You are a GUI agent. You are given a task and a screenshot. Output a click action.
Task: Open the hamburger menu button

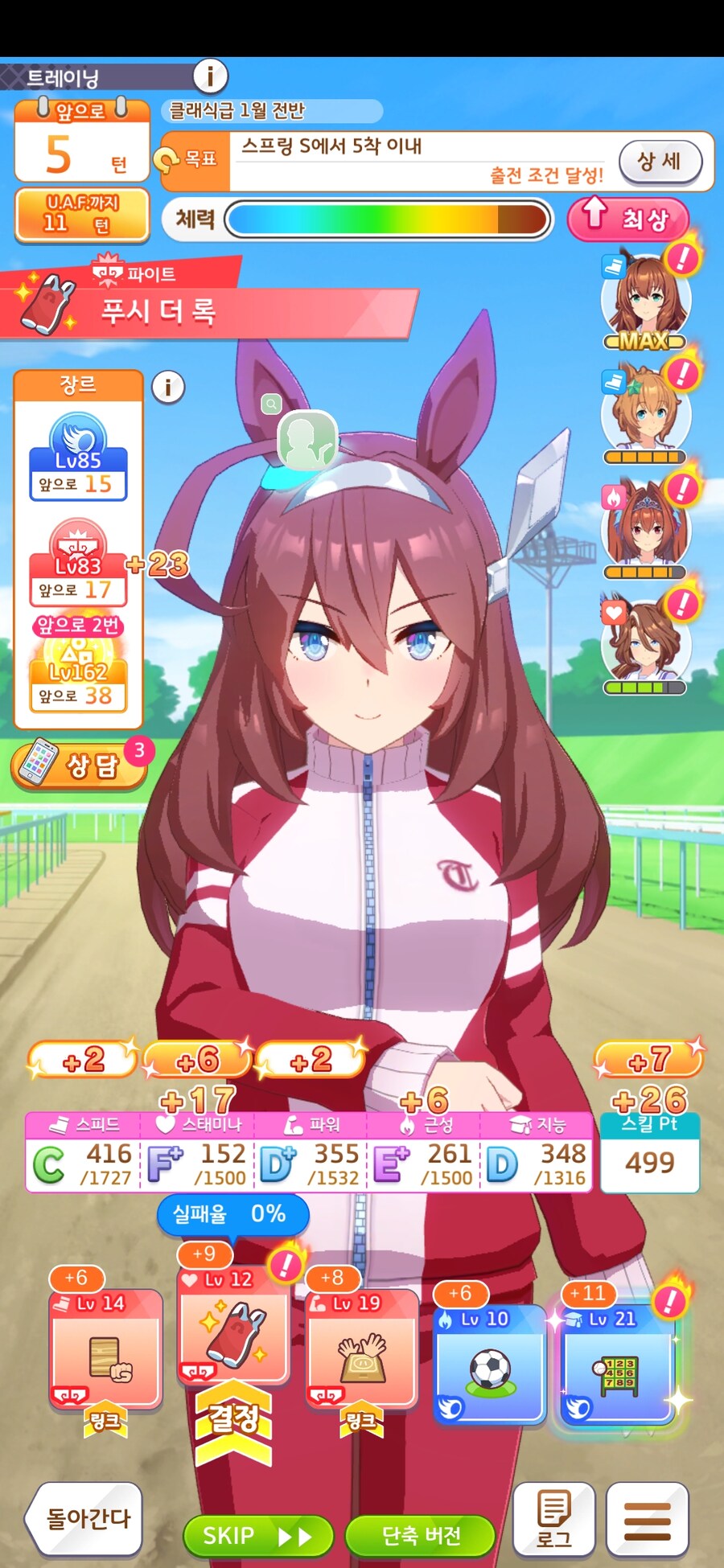point(647,1520)
